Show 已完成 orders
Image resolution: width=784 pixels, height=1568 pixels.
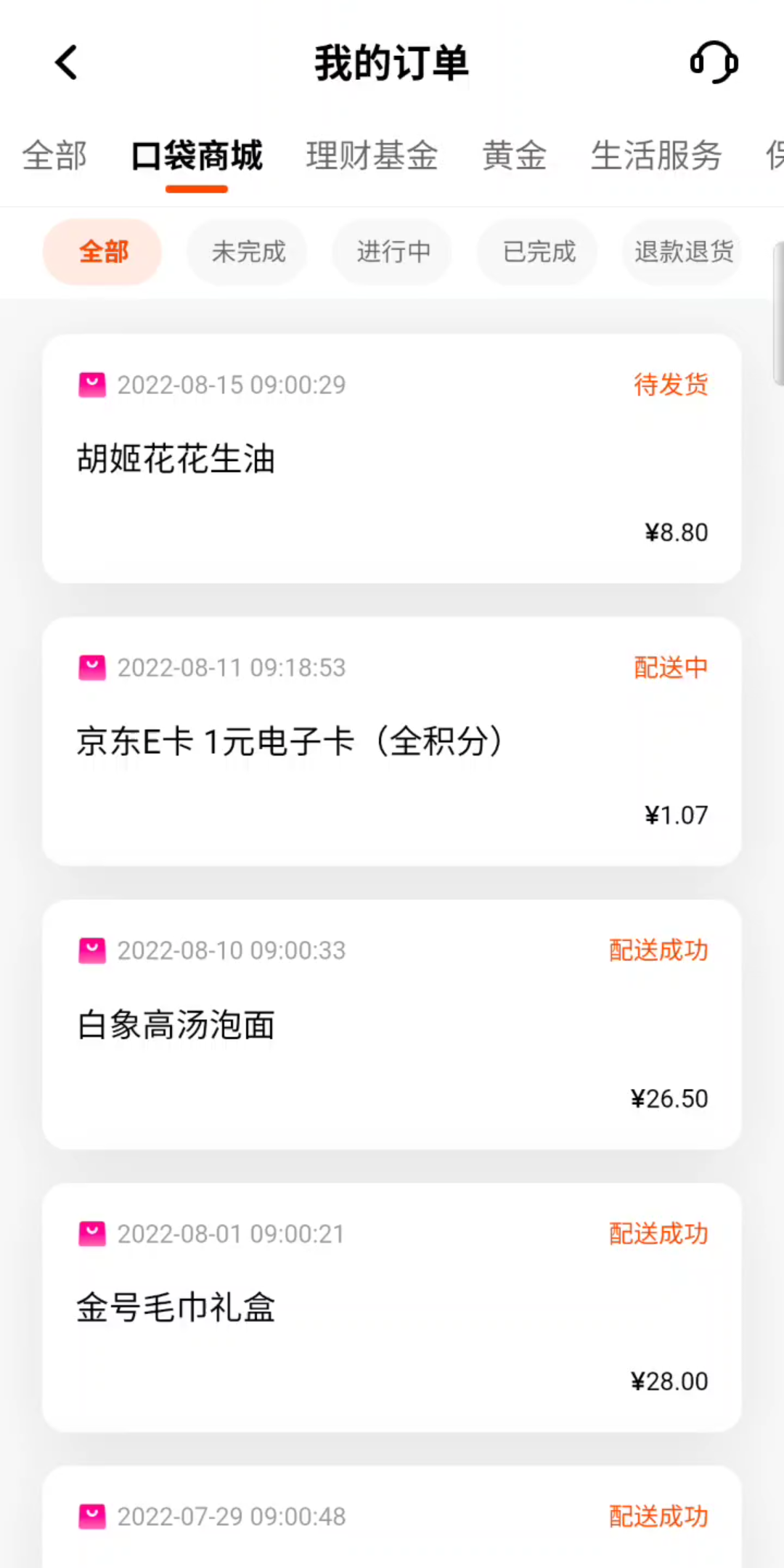[x=538, y=252]
